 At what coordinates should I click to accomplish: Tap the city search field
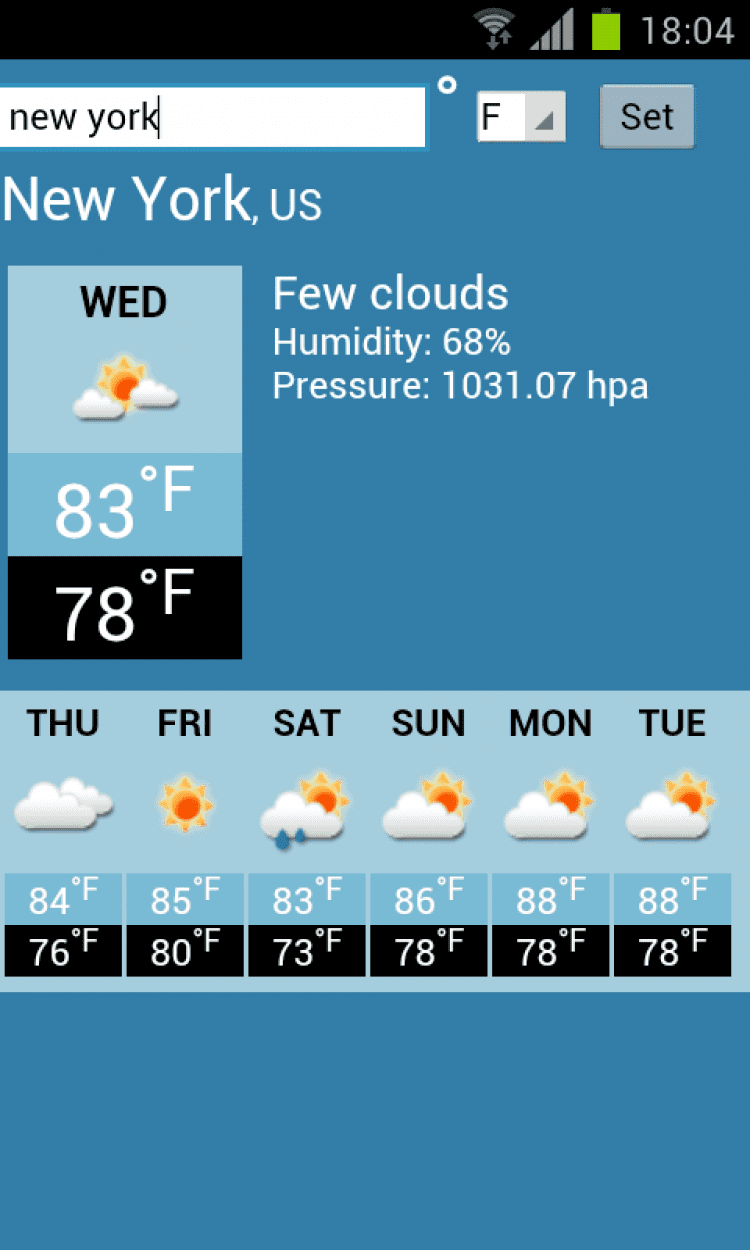tap(212, 117)
